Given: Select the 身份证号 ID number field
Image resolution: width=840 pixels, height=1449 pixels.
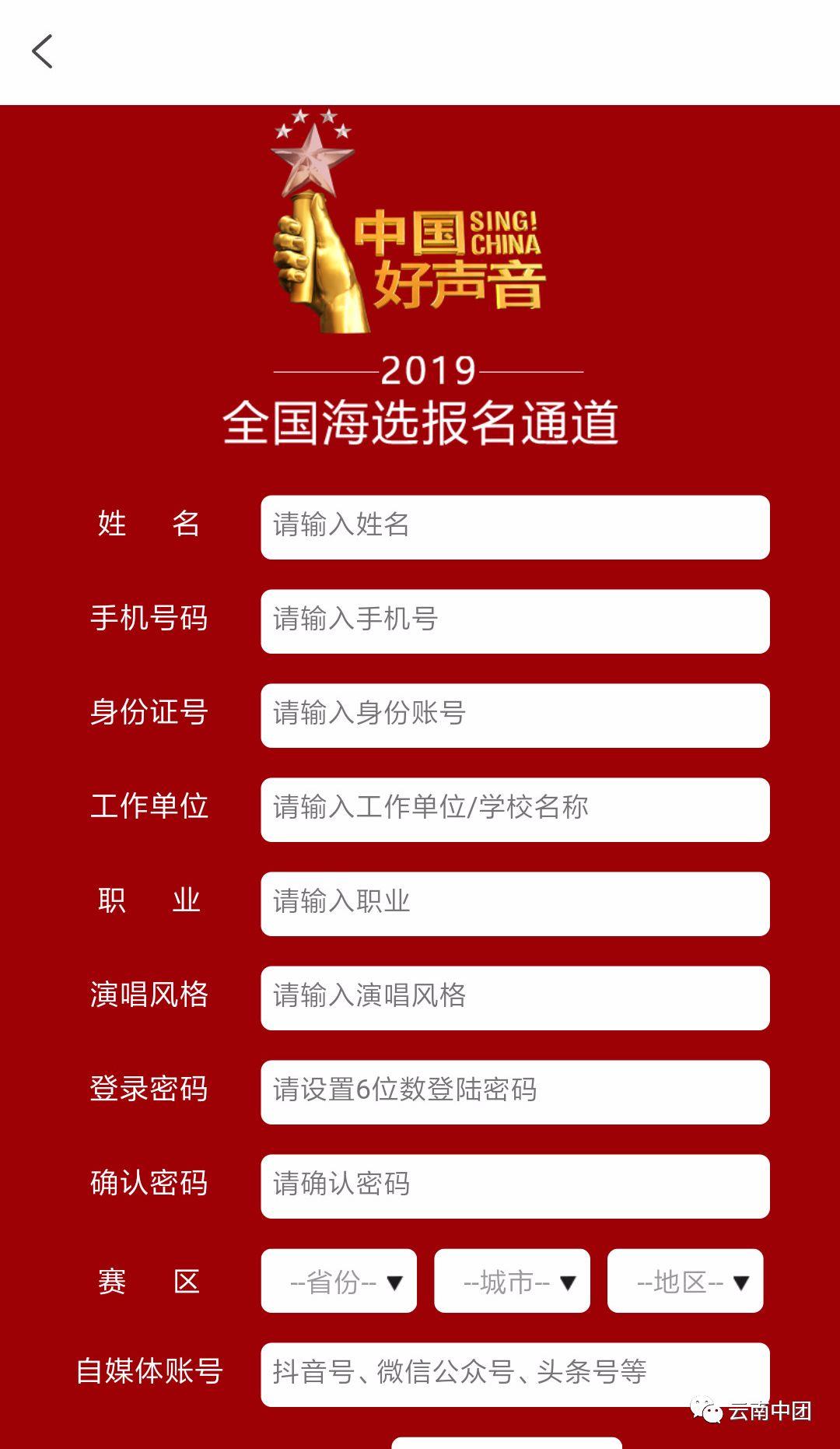Looking at the screenshot, I should (514, 714).
